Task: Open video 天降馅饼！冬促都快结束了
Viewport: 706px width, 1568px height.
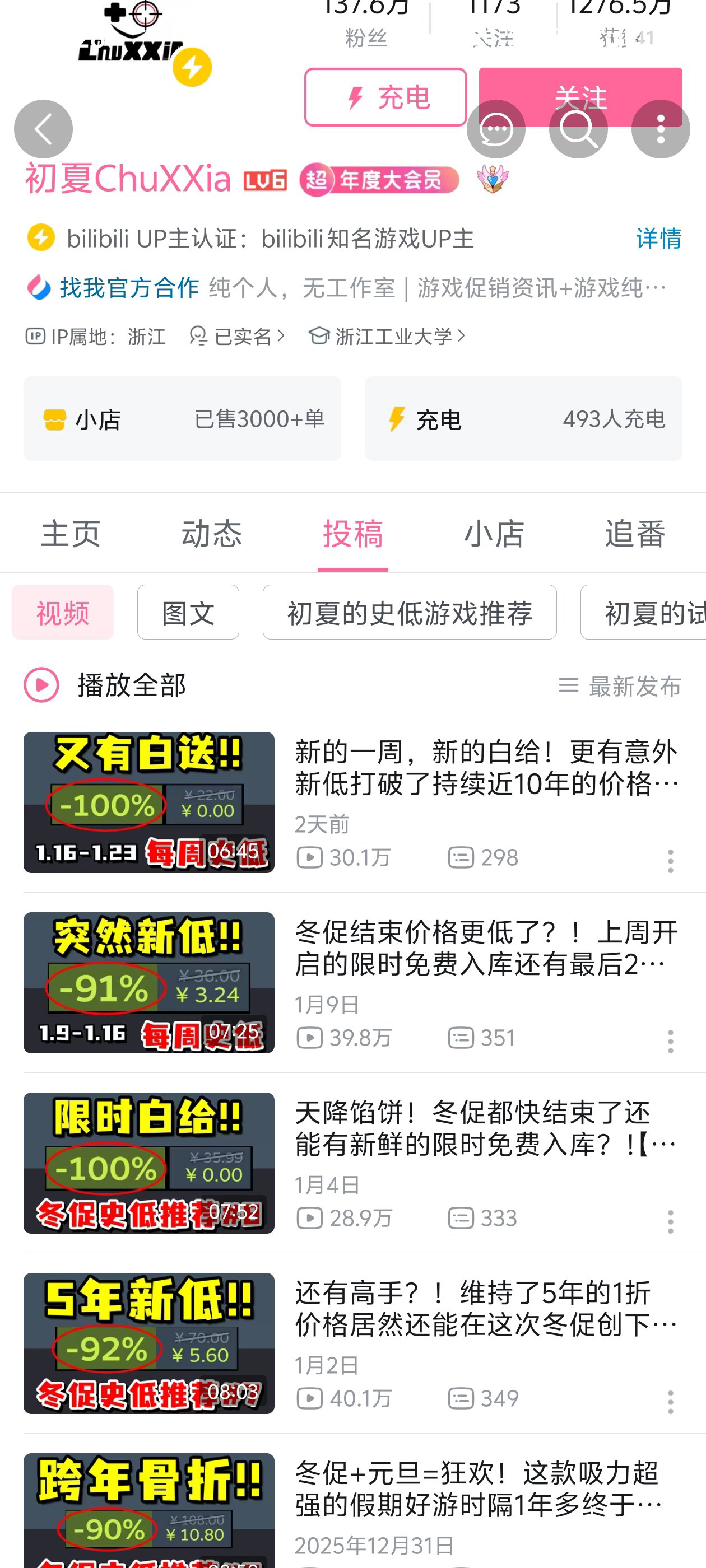Action: 485,1128
